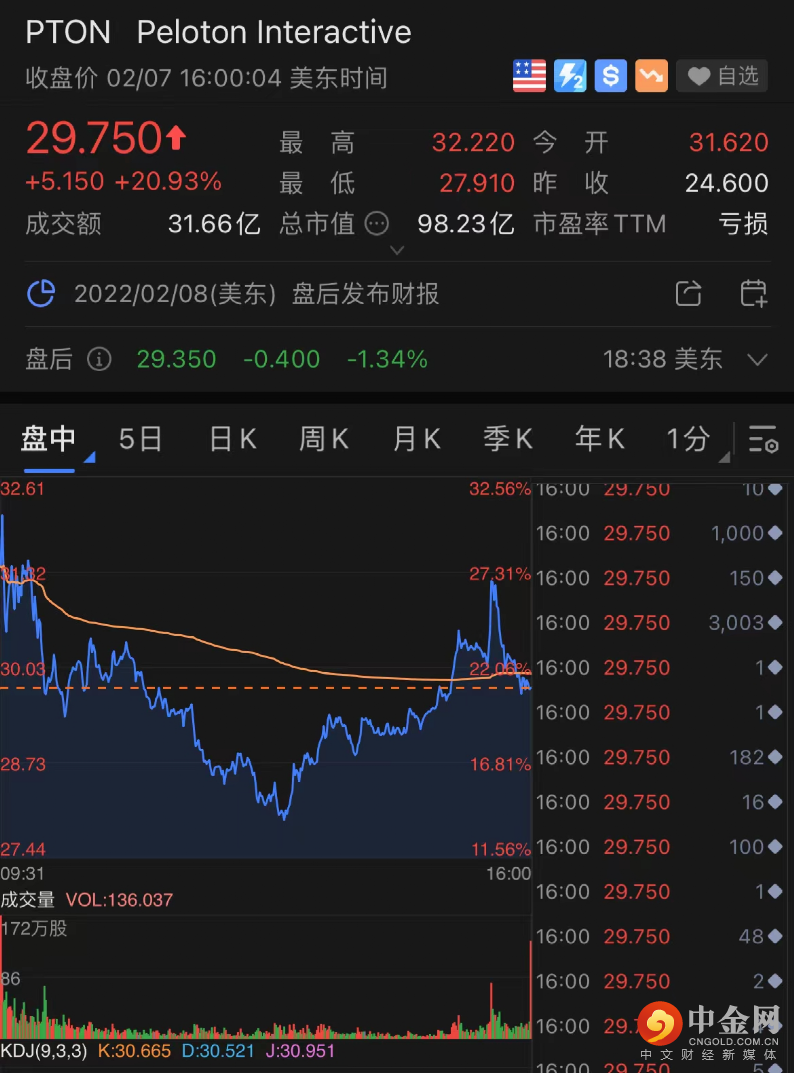The width and height of the screenshot is (794, 1073).
Task: Switch to the 5日 chart
Action: (140, 438)
